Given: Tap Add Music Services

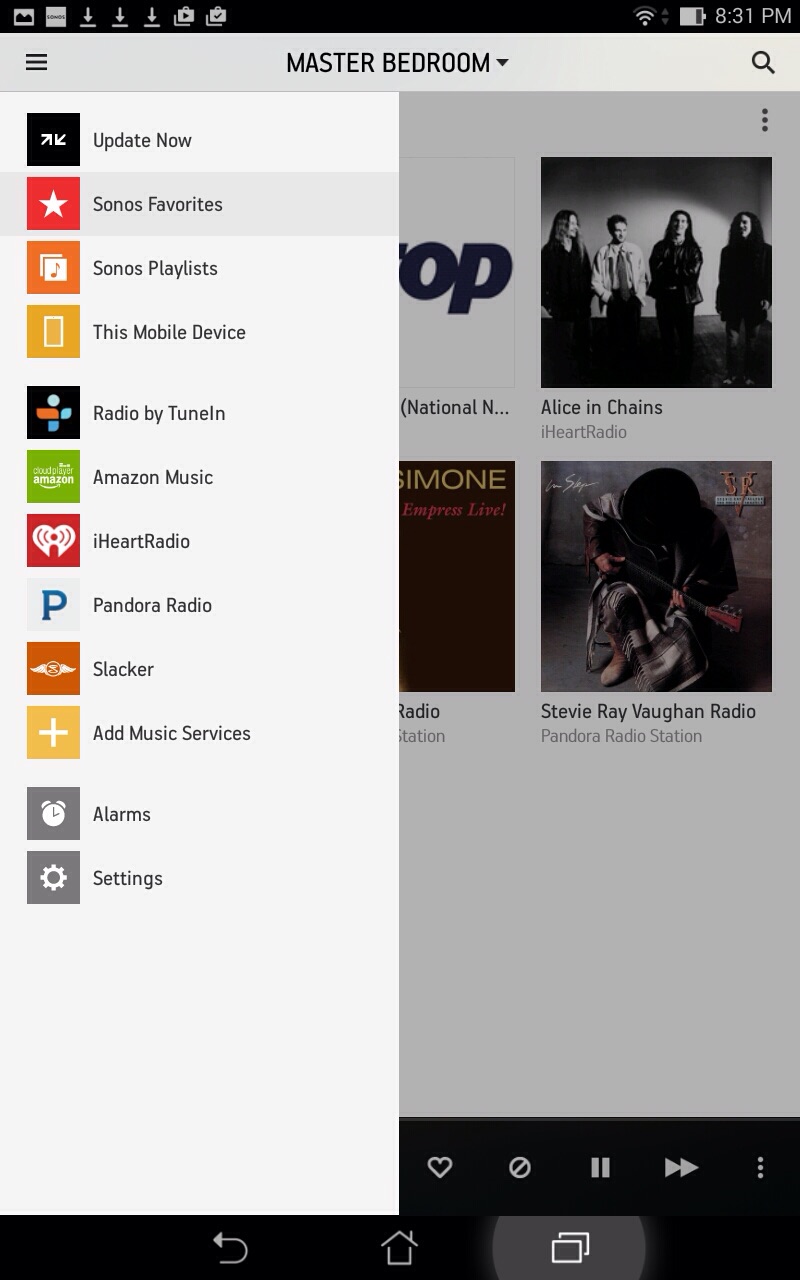Looking at the screenshot, I should [x=171, y=733].
